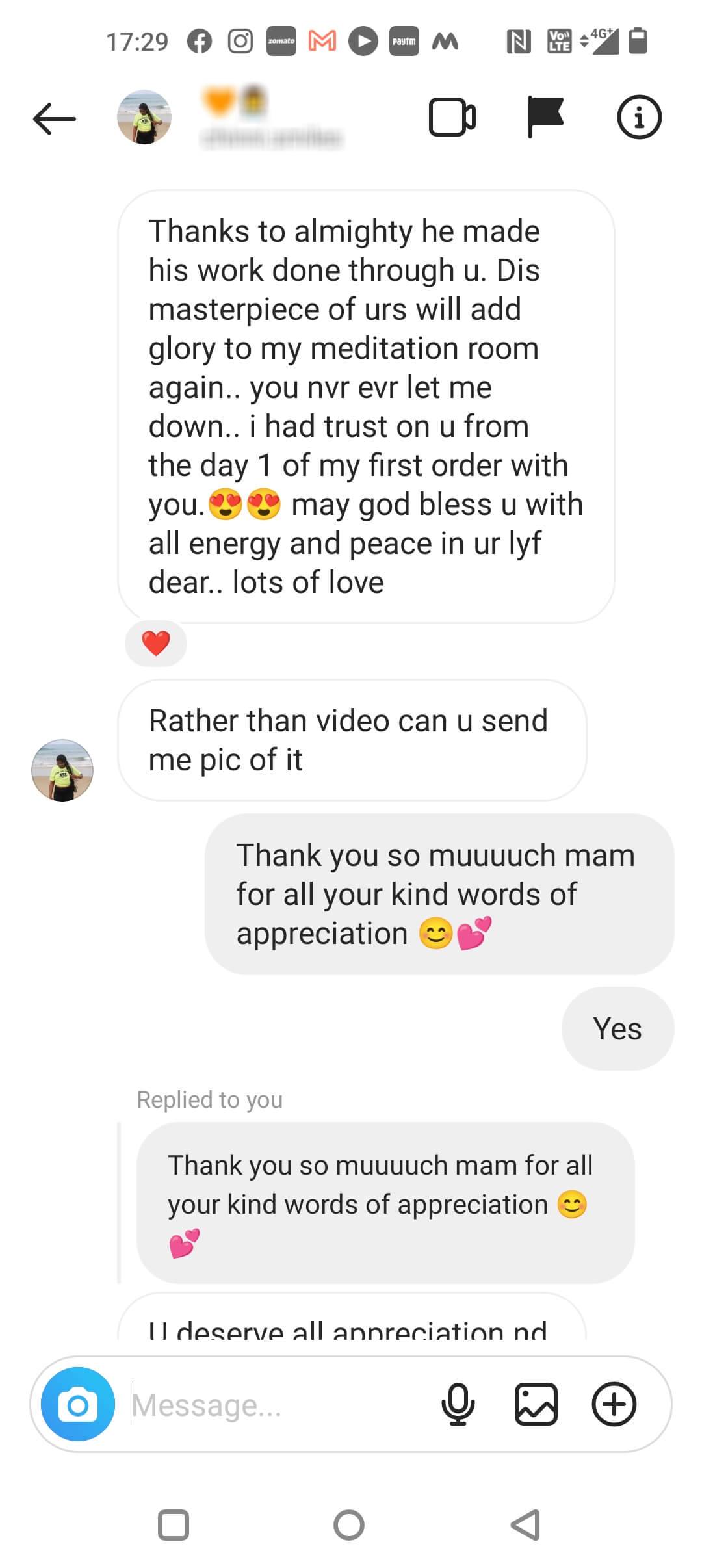Viewport: 702px width, 1568px height.
Task: Tap the system home button
Action: (349, 1525)
